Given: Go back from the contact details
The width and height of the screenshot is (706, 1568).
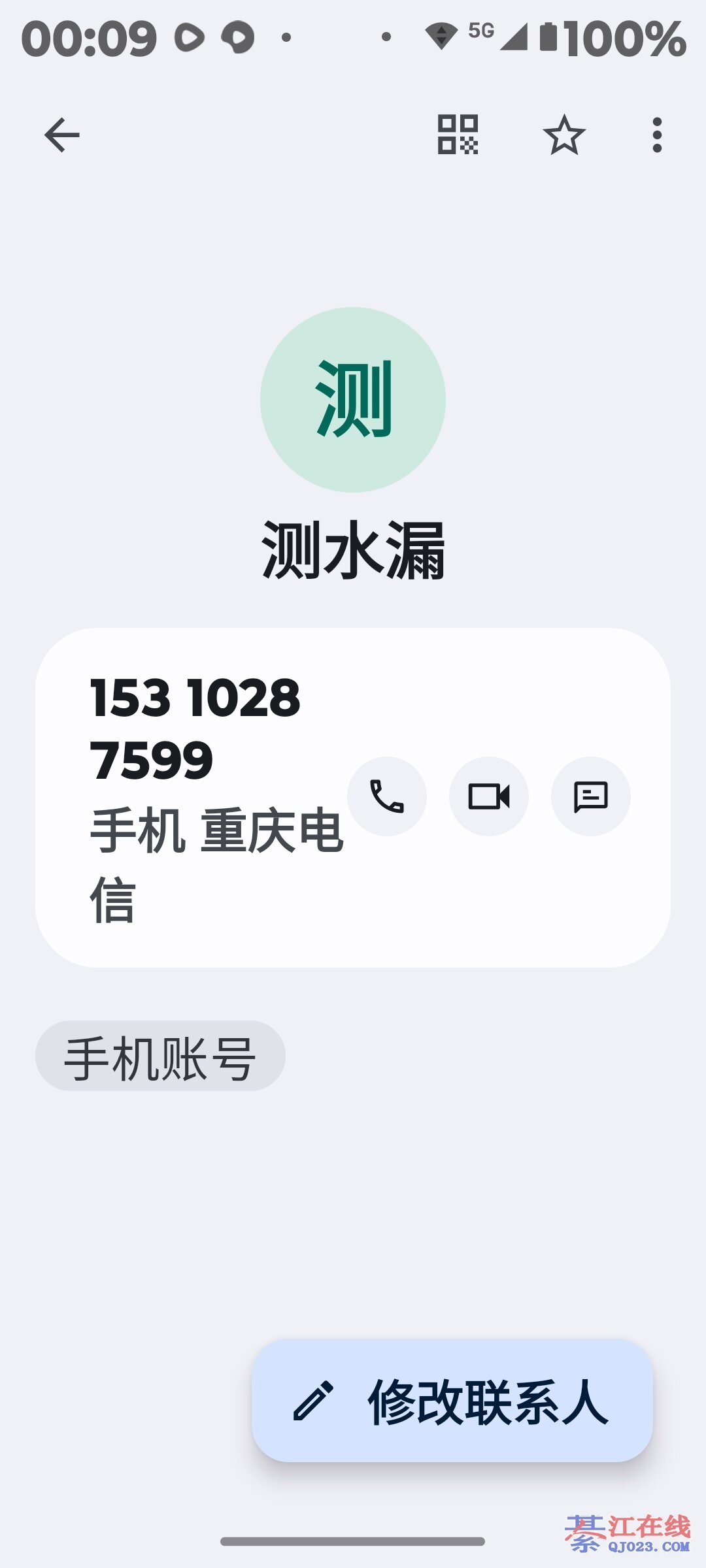Looking at the screenshot, I should pos(62,135).
